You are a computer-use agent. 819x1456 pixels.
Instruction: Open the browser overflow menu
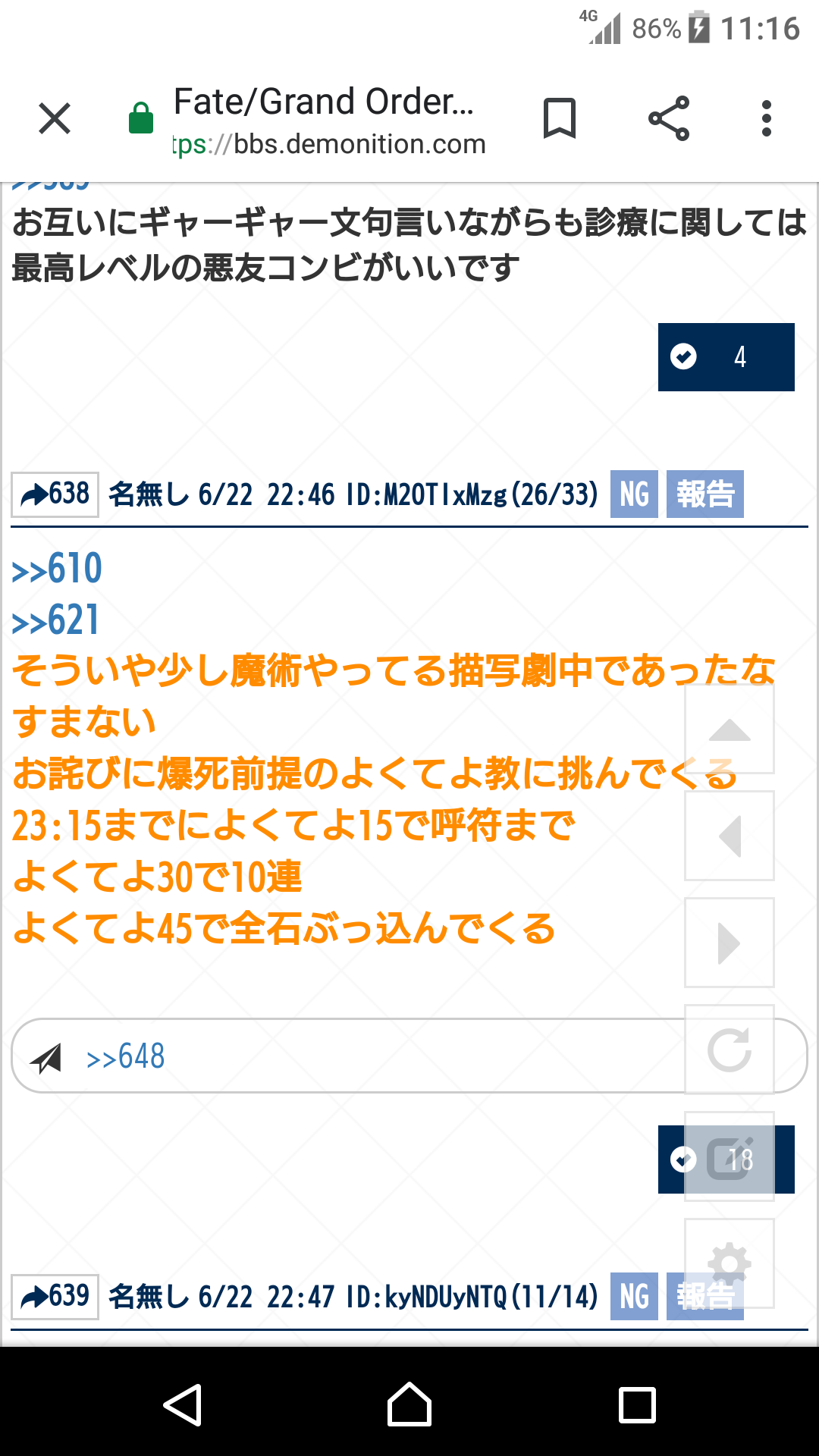[x=767, y=119]
